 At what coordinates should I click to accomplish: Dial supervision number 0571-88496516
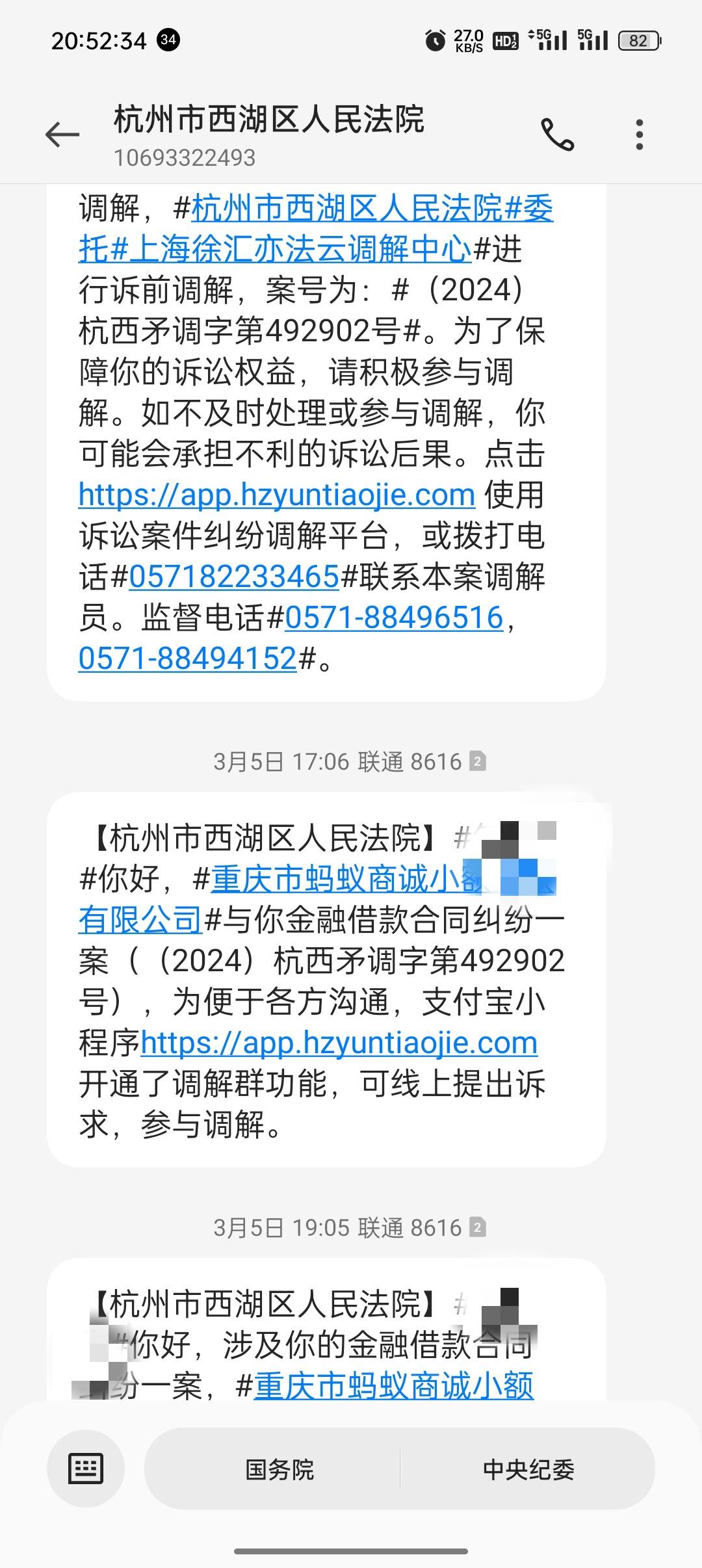(394, 618)
